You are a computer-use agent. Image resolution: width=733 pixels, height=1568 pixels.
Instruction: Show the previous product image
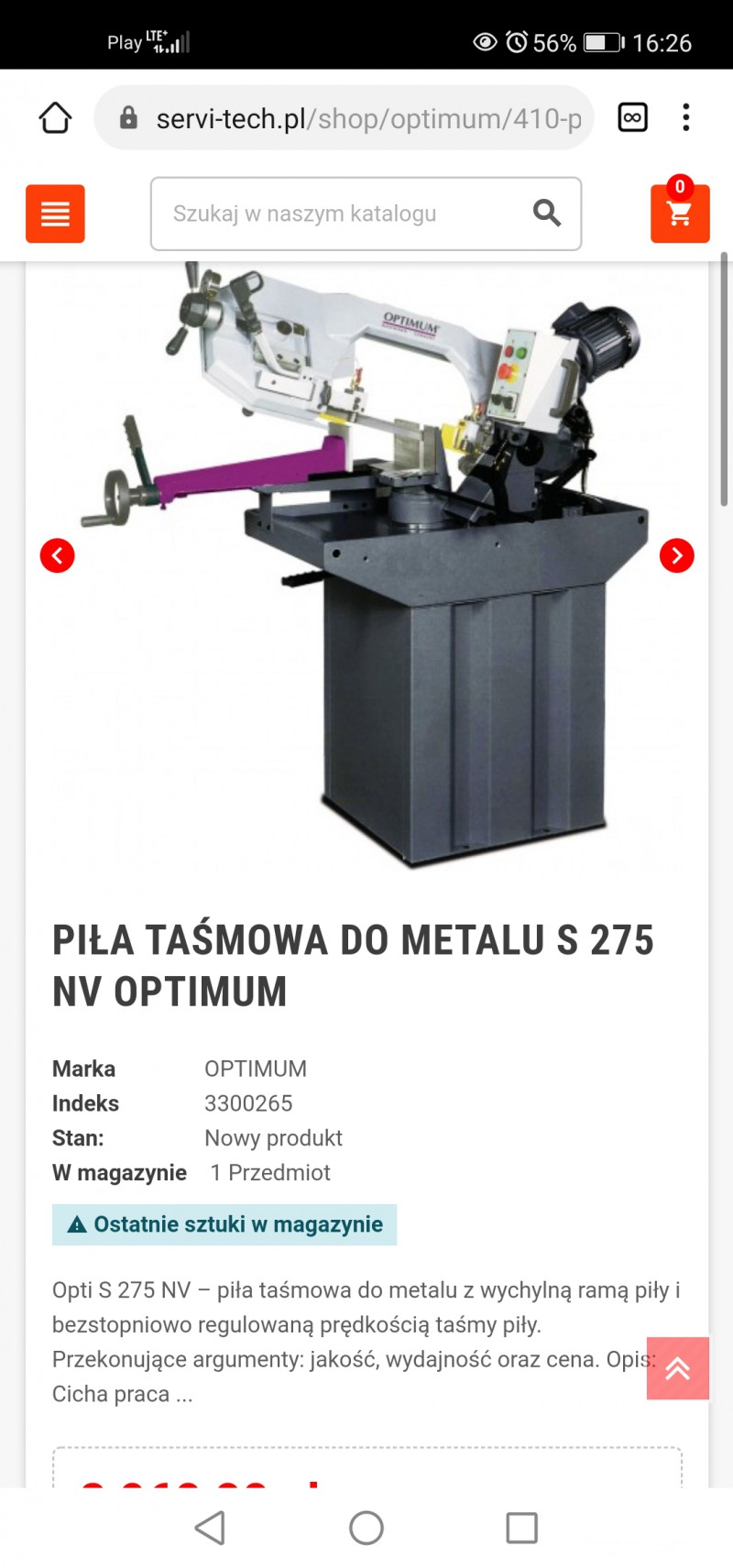point(57,555)
